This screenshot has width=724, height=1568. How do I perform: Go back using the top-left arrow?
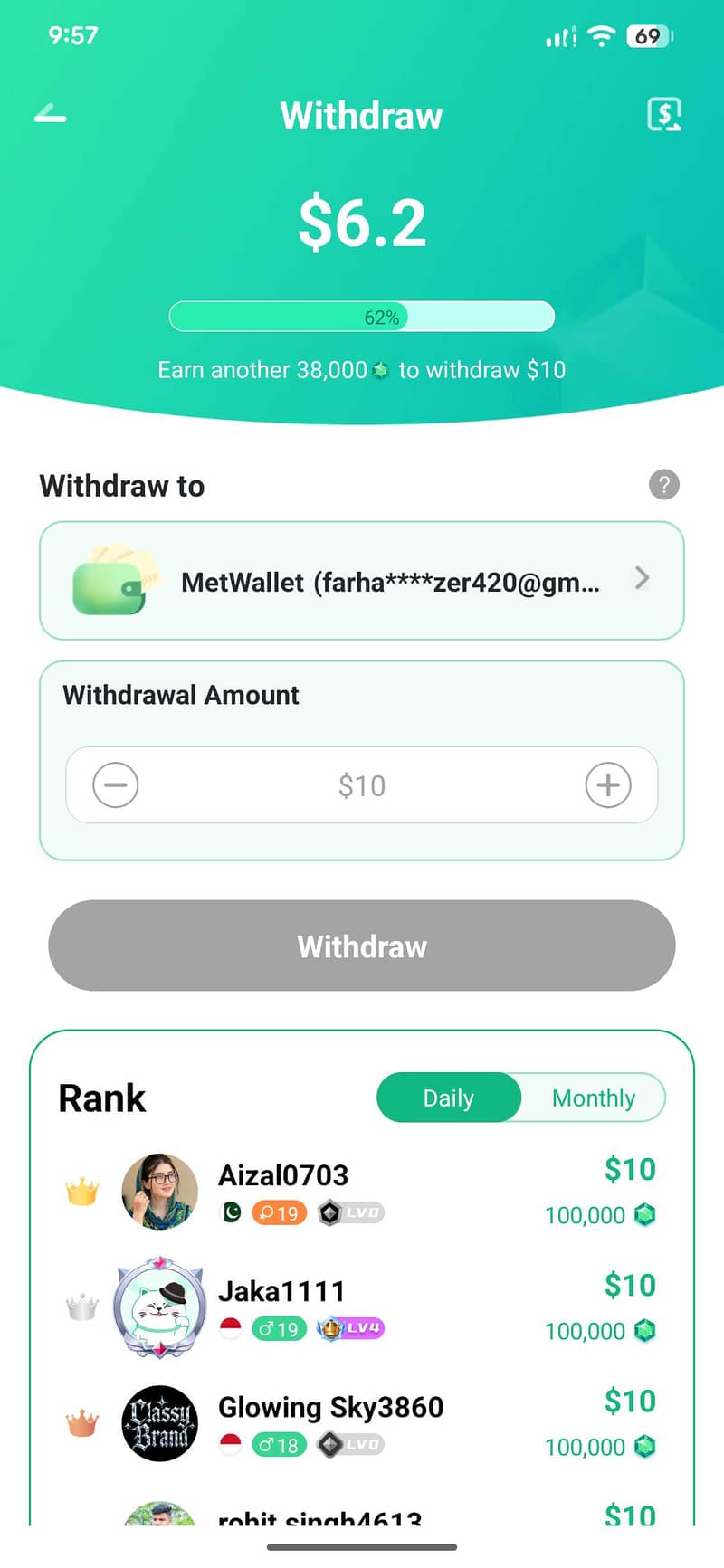(51, 114)
